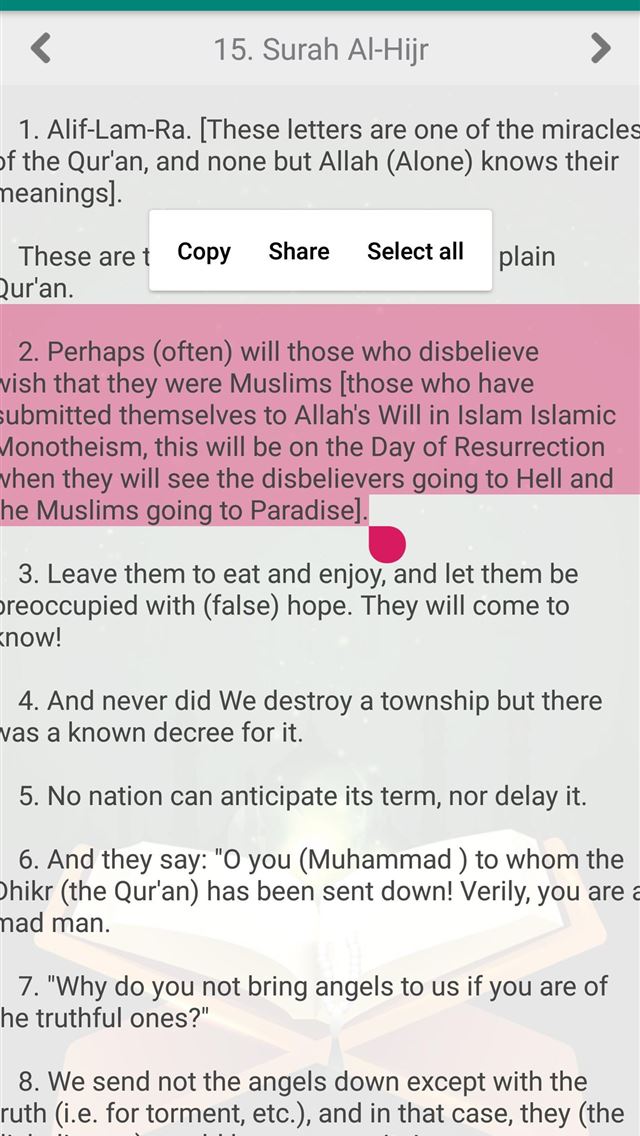The image size is (640, 1136).
Task: Copy the selected verse text
Action: coord(204,251)
